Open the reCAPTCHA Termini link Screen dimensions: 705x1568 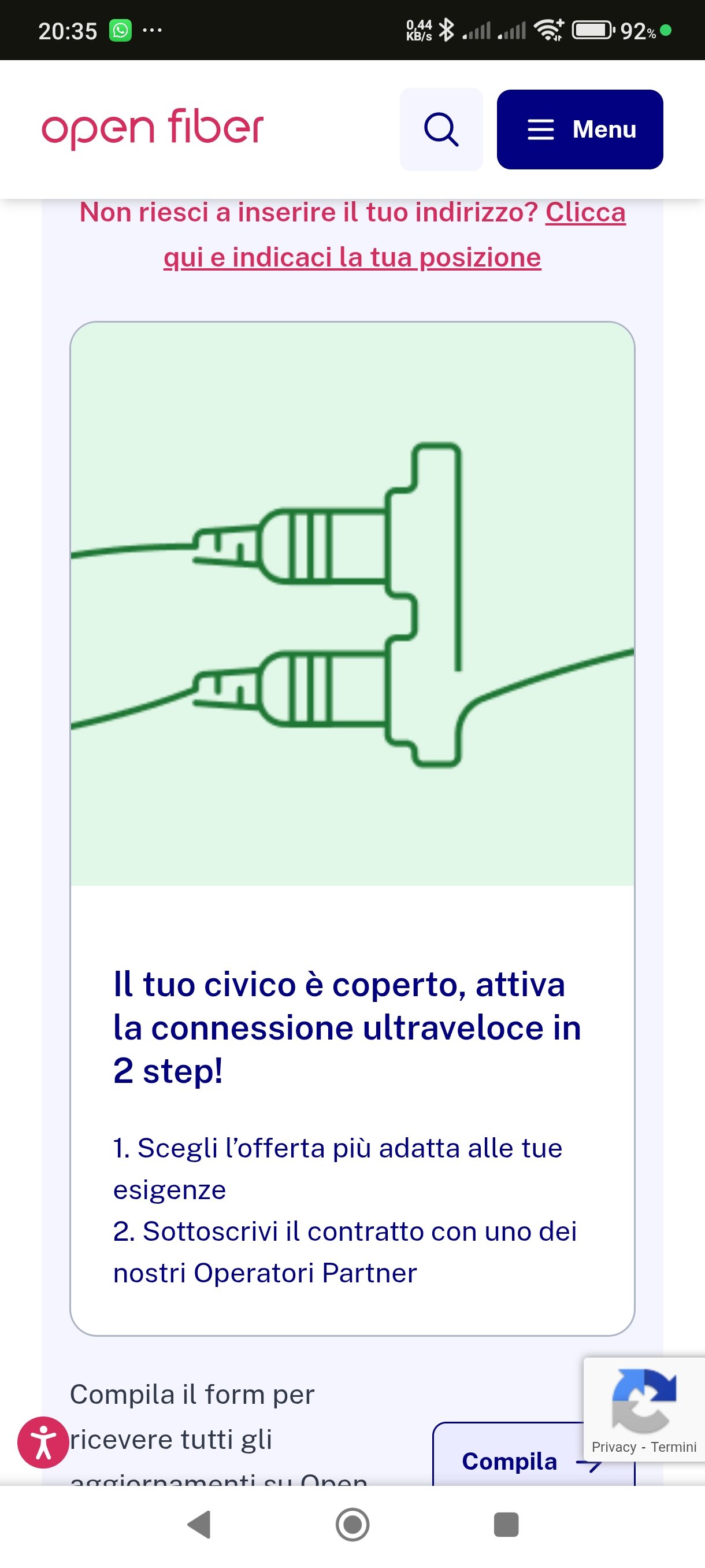click(x=673, y=1447)
